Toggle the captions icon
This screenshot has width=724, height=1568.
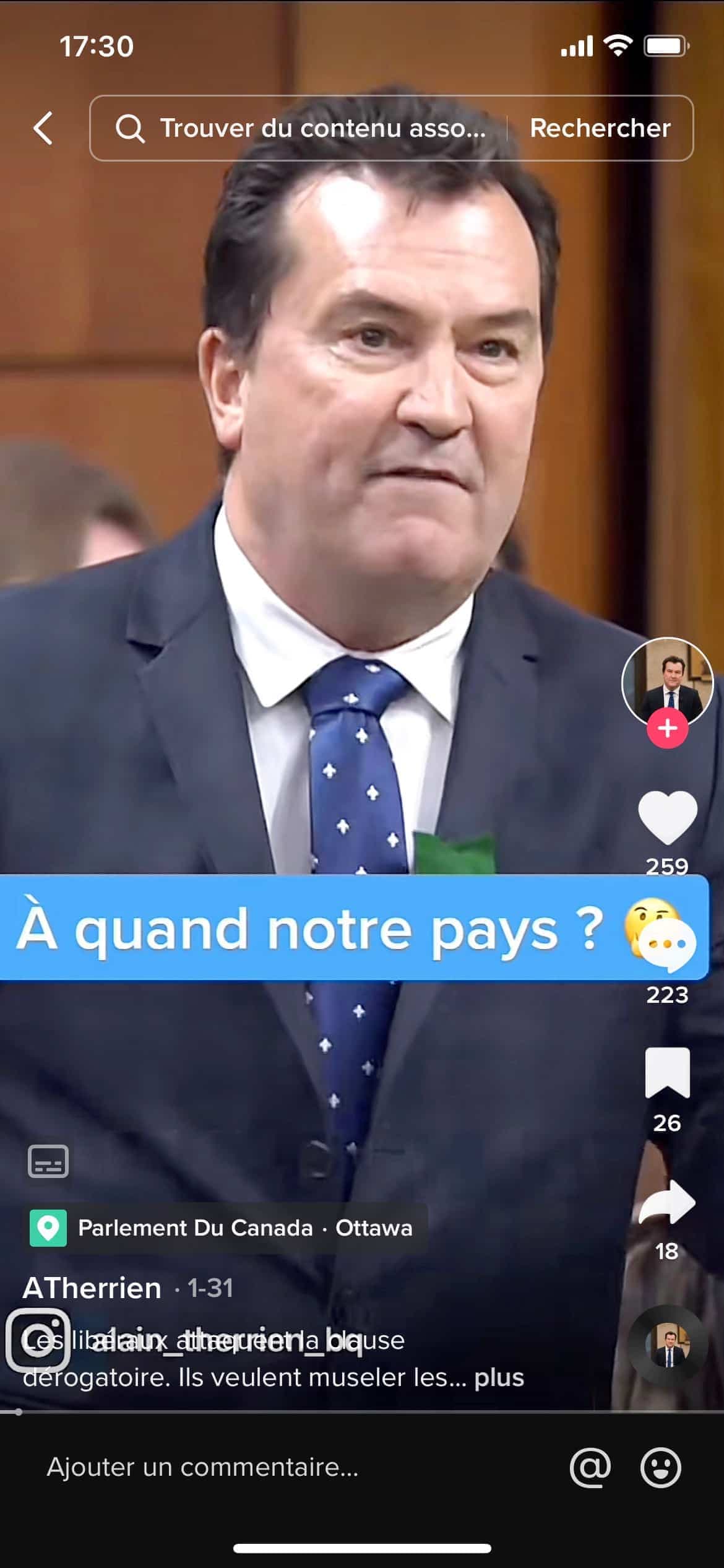48,1161
